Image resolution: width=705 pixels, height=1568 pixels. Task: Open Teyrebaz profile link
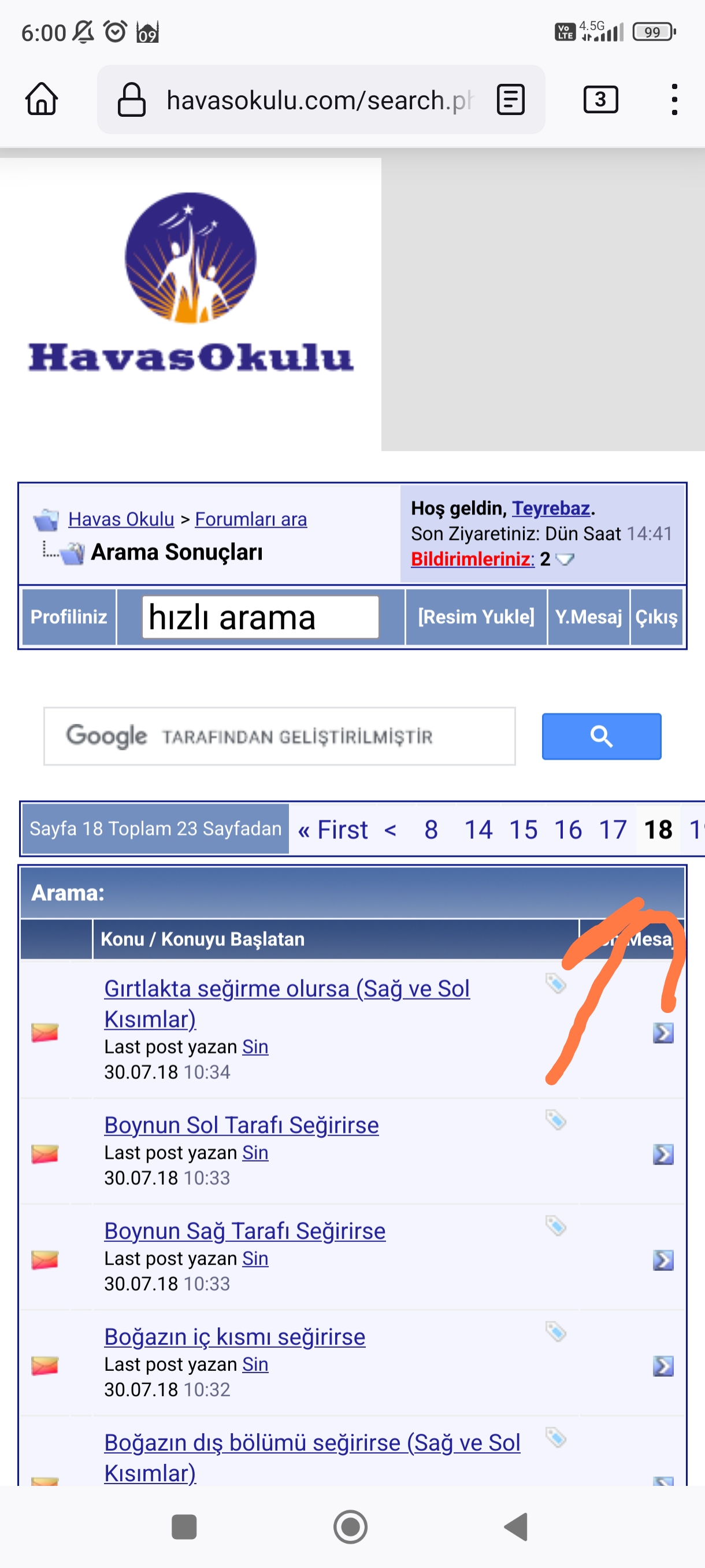click(551, 508)
